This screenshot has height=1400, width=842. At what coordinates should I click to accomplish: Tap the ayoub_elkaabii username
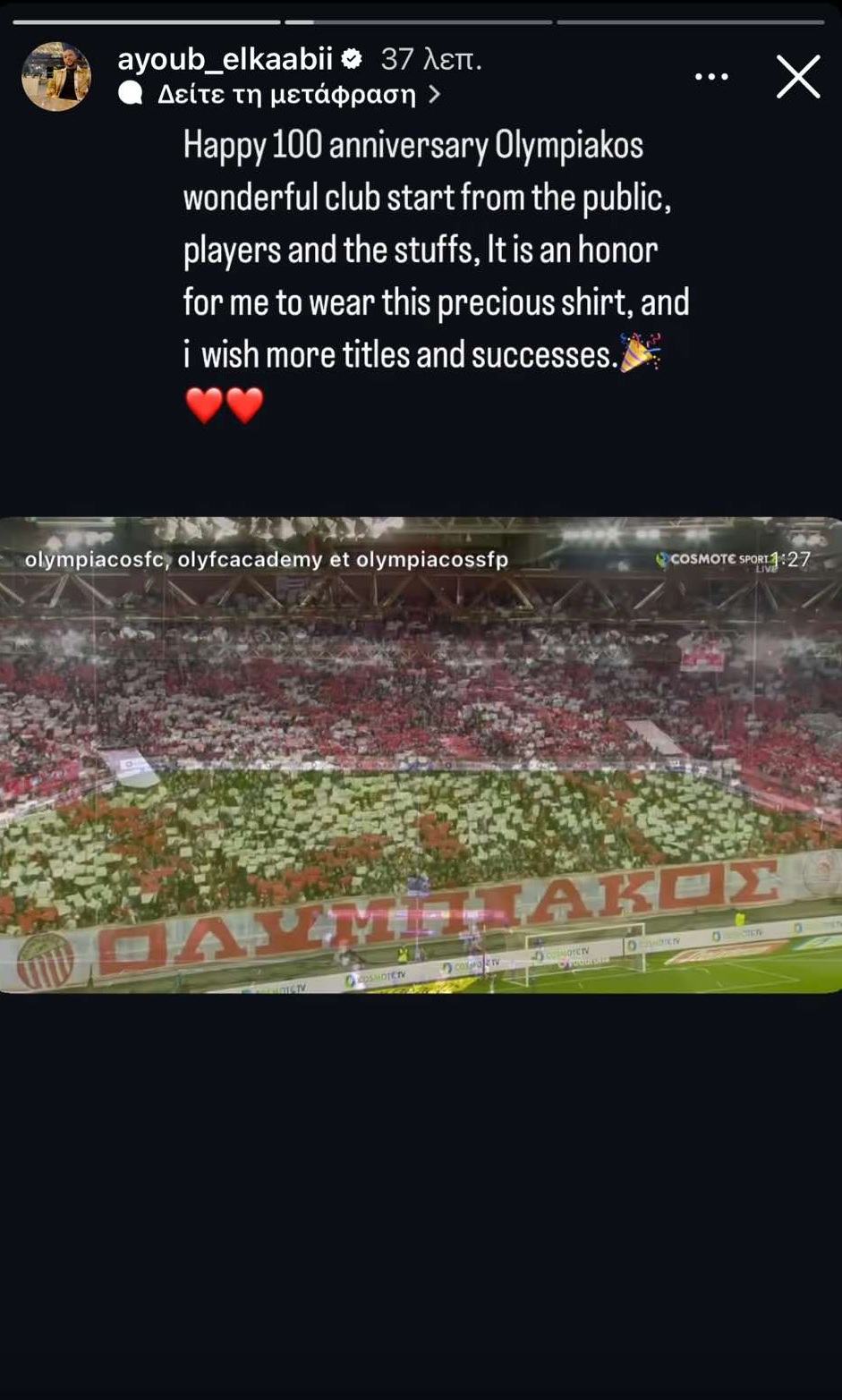[x=225, y=59]
